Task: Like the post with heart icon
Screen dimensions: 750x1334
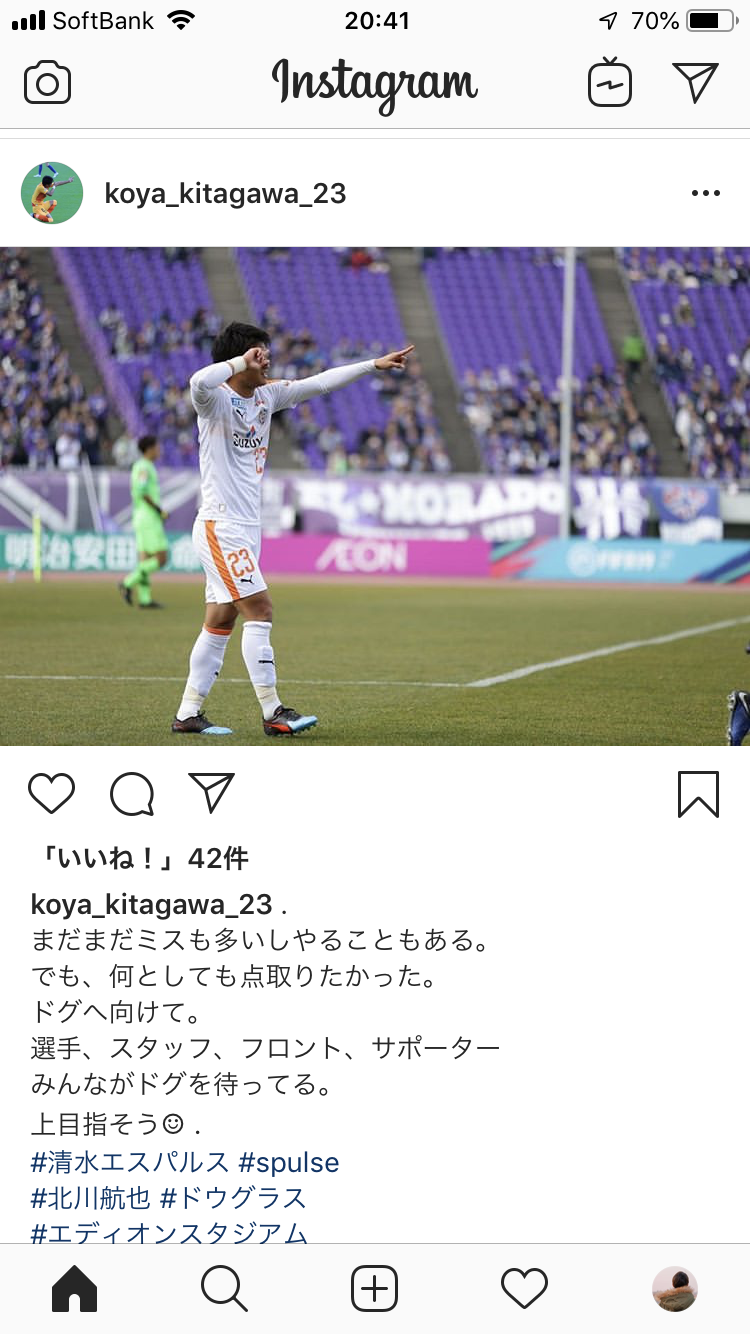Action: pyautogui.click(x=51, y=794)
